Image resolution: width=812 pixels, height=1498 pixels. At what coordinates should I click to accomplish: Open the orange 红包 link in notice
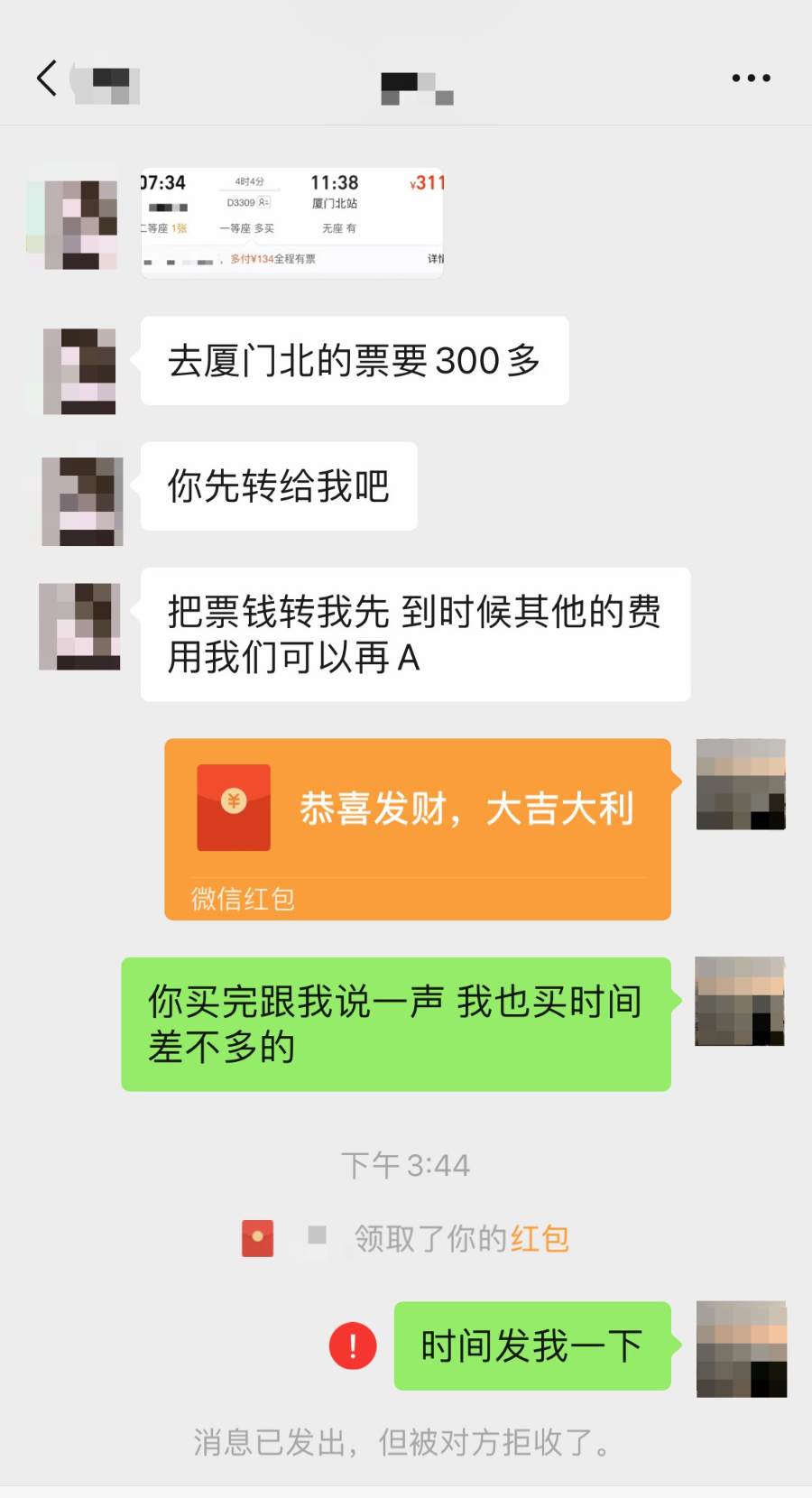point(540,1239)
